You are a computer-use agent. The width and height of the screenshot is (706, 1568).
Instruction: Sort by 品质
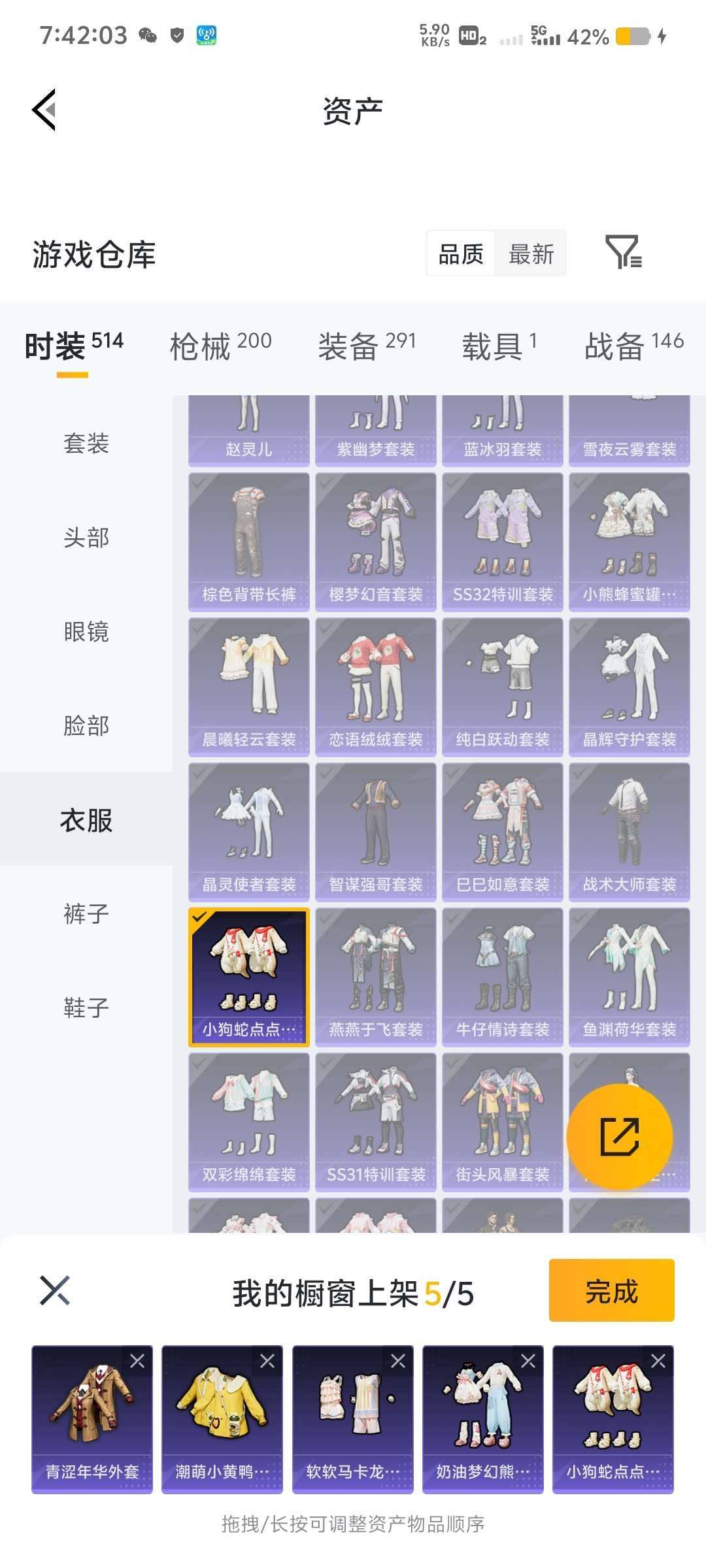(461, 253)
